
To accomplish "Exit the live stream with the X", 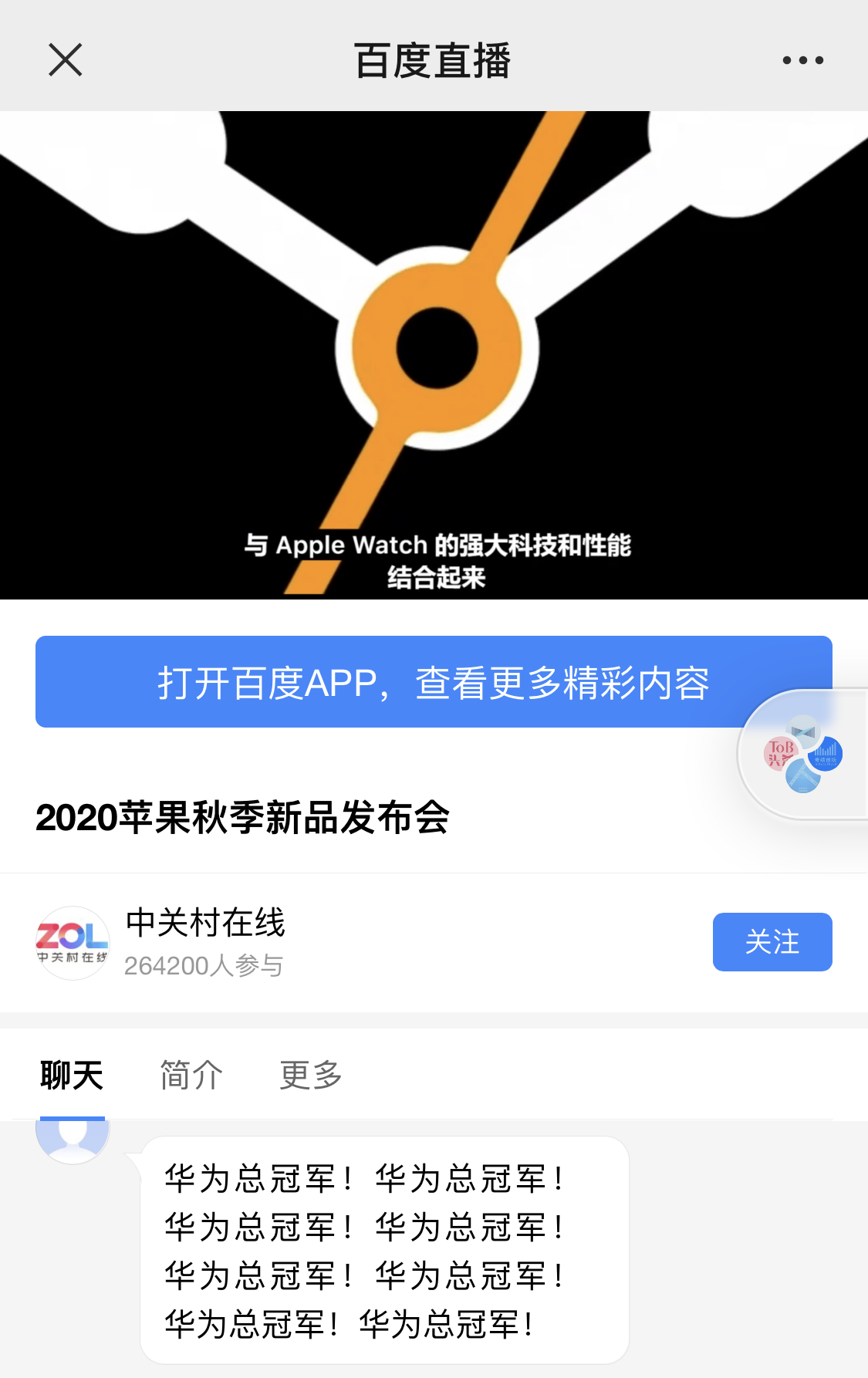I will pyautogui.click(x=65, y=59).
